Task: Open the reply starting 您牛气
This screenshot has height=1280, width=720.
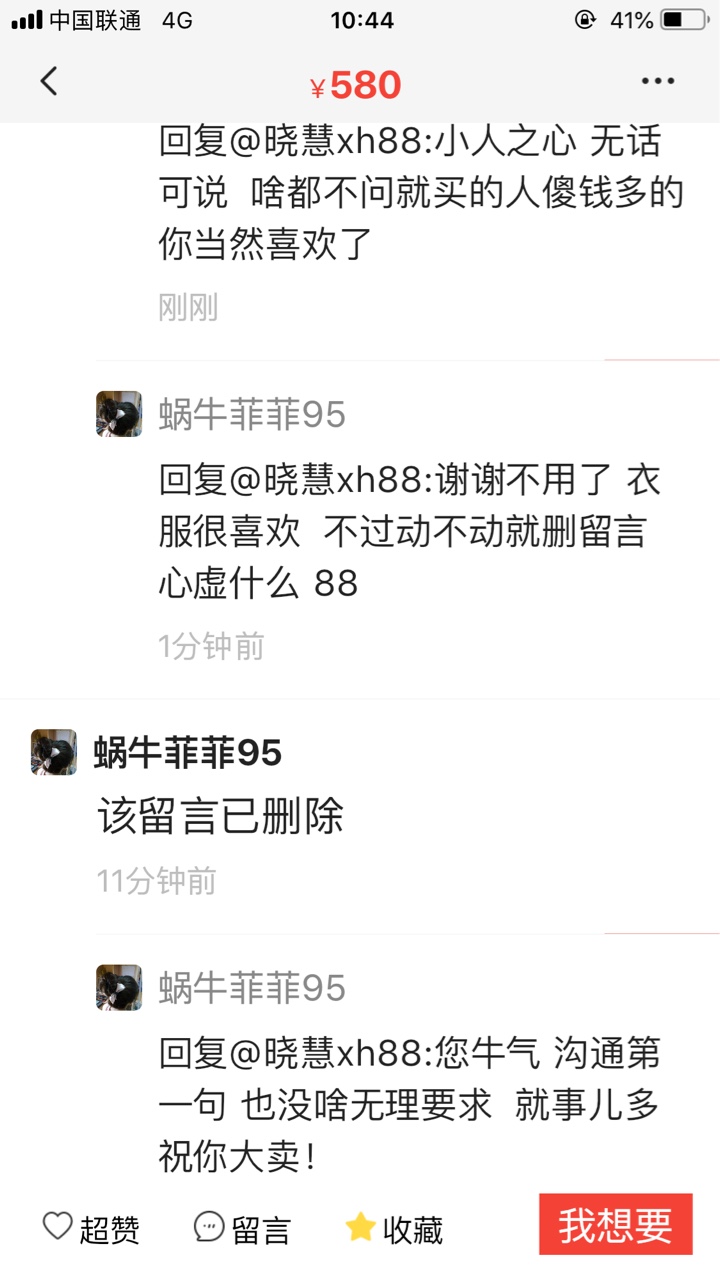Action: coord(409,1106)
